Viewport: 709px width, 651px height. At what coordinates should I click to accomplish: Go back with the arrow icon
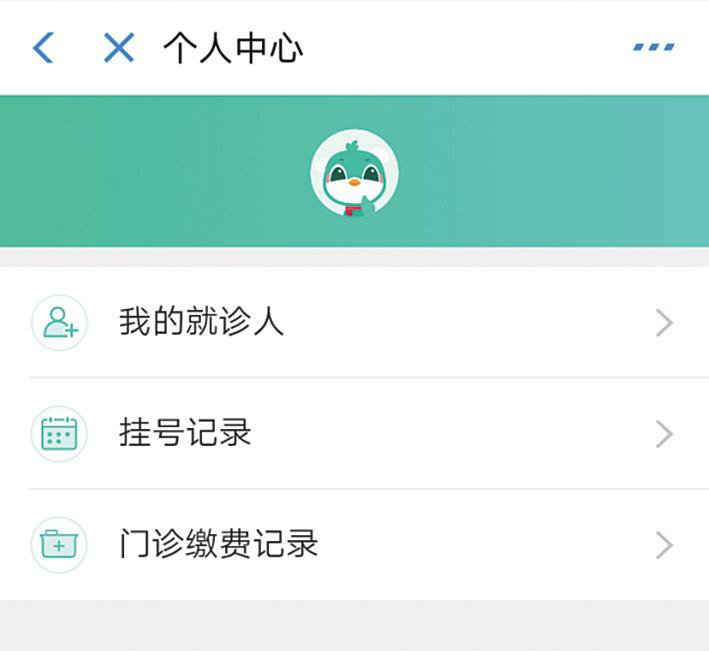(43, 47)
